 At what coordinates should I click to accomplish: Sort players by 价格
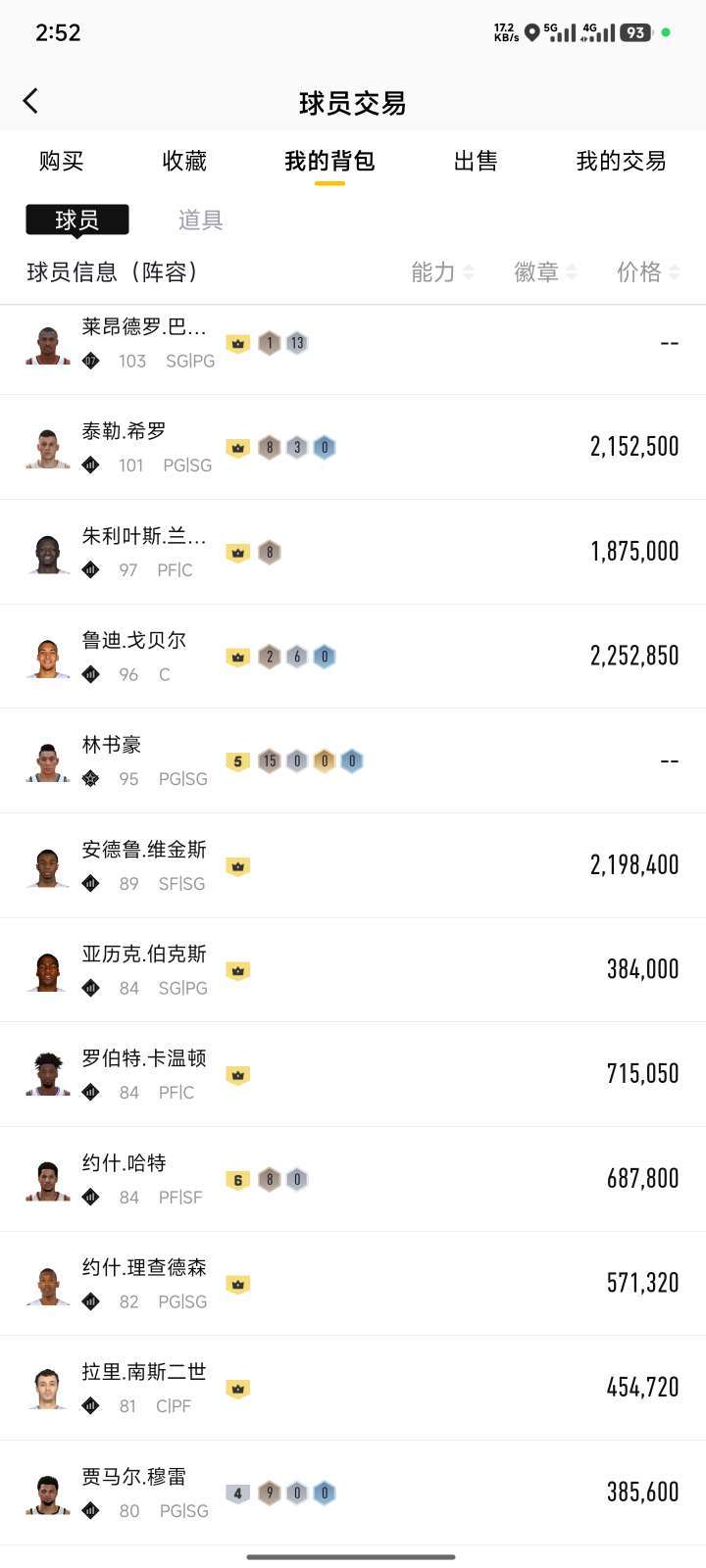[x=647, y=271]
